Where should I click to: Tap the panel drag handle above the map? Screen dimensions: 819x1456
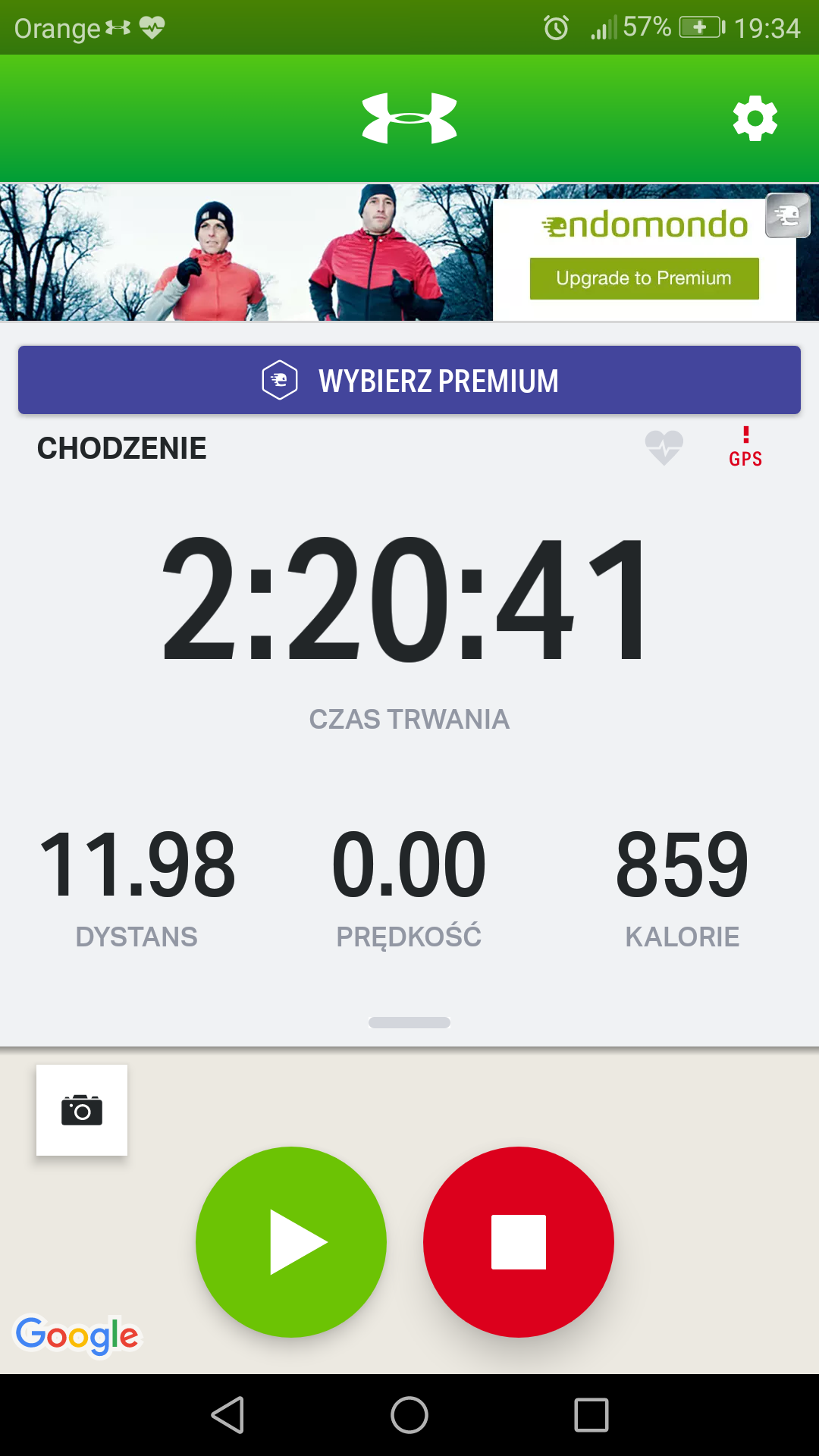point(409,1022)
